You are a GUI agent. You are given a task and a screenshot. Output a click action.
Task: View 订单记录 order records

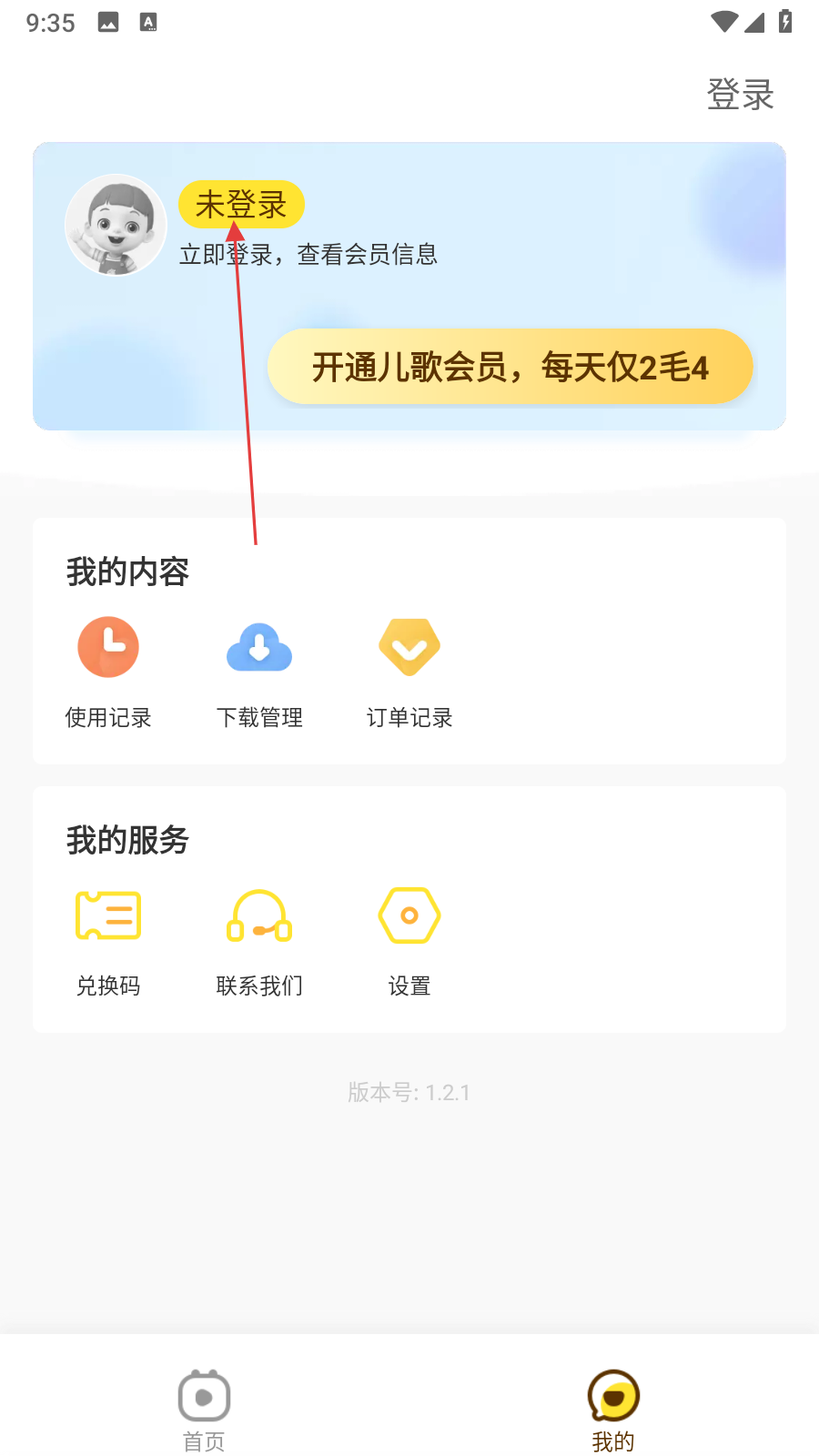409,668
